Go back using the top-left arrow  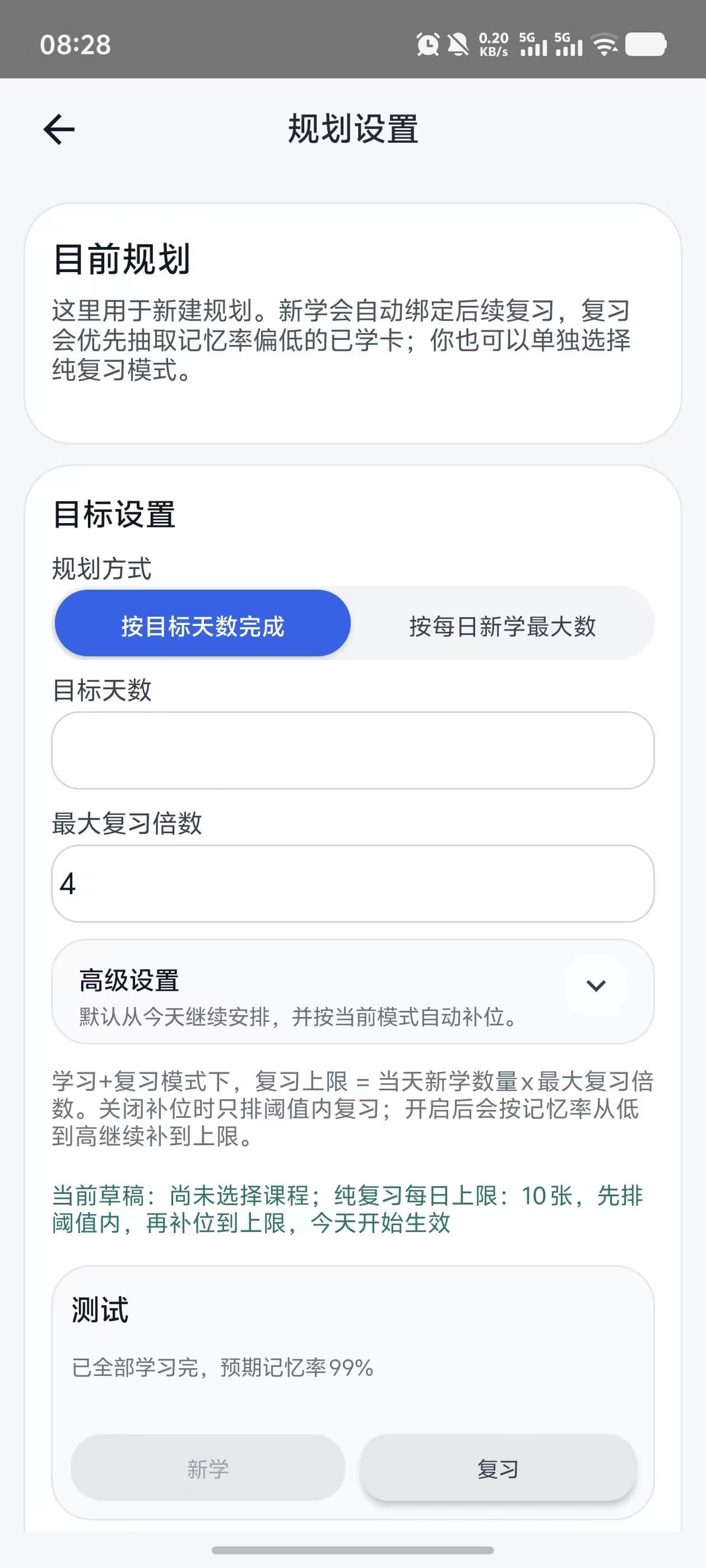59,129
